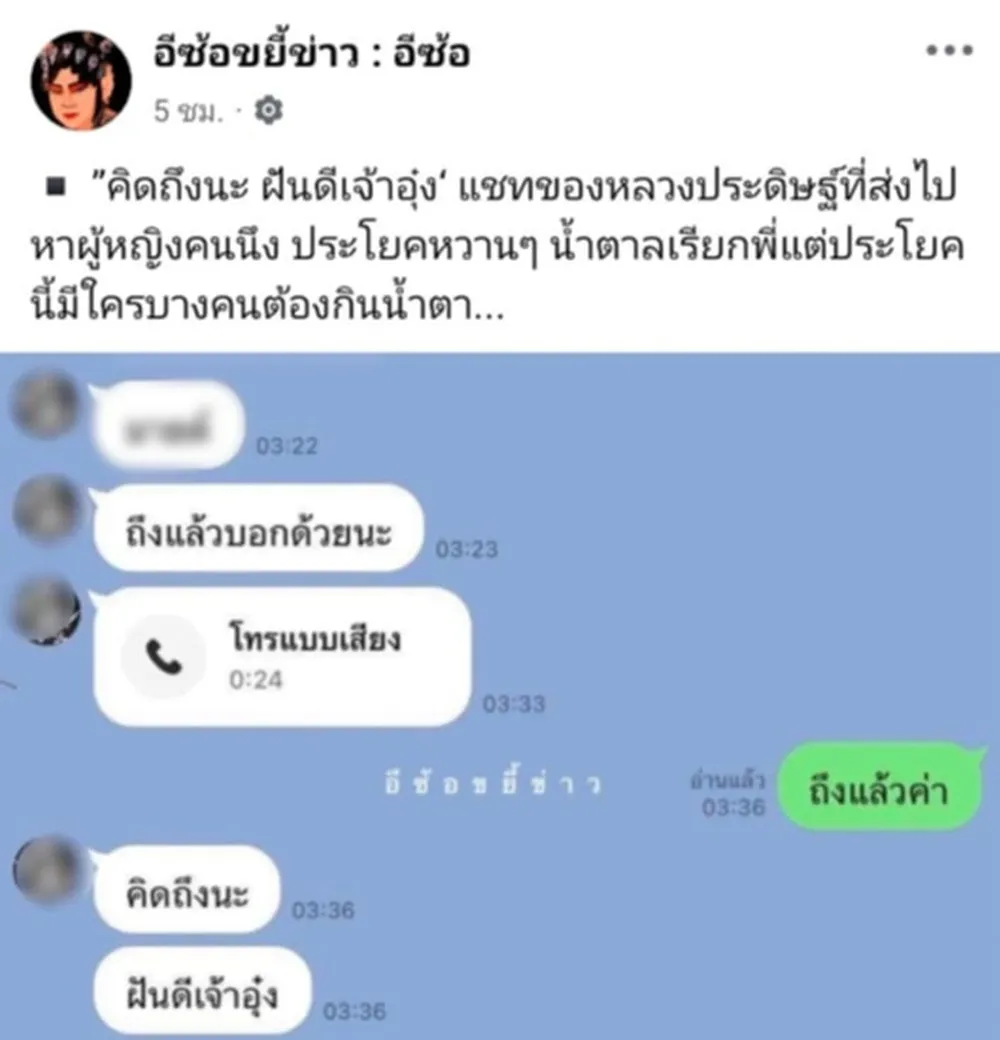
Task: Open the อีซ้อขยี้ข่าว page profile picture
Action: tap(81, 80)
